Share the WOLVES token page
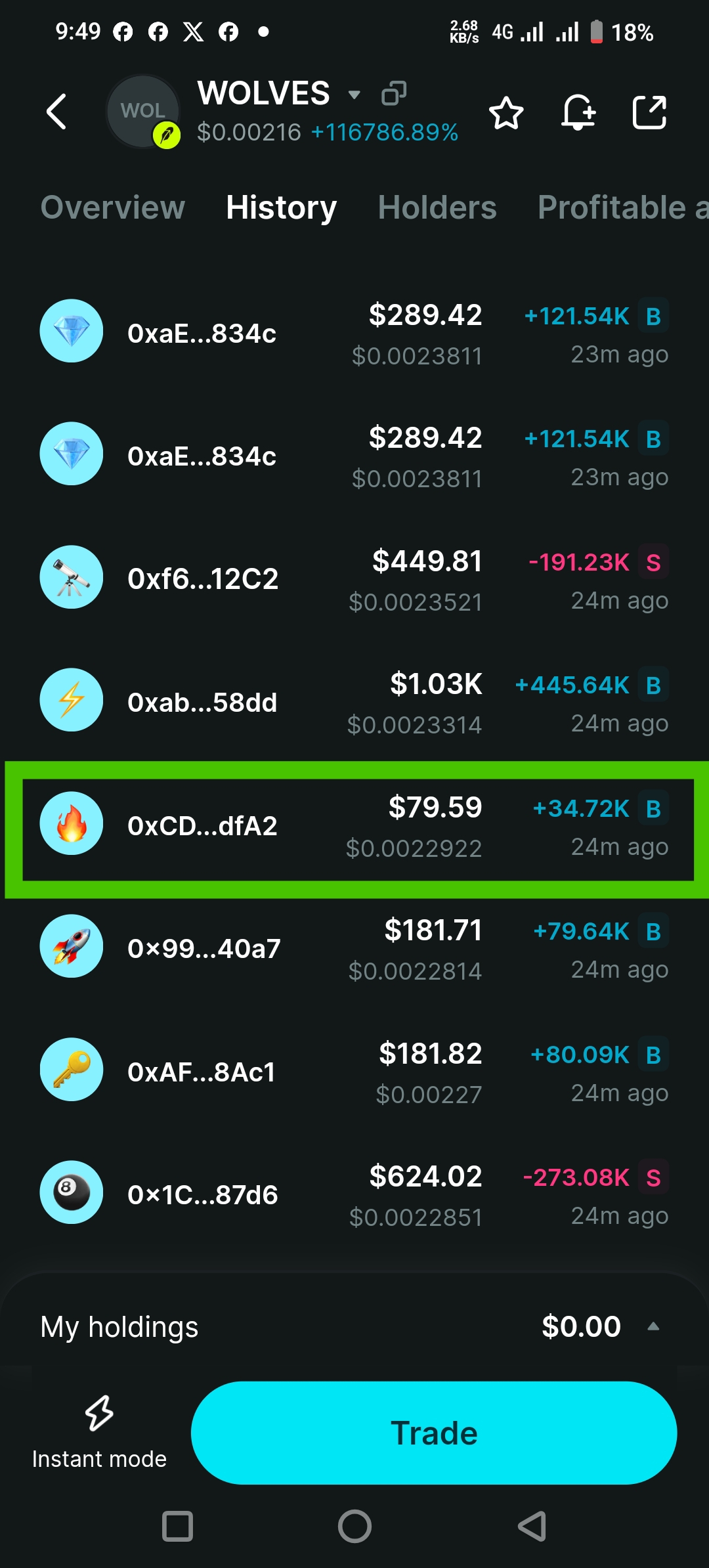Image resolution: width=709 pixels, height=1568 pixels. coord(649,112)
